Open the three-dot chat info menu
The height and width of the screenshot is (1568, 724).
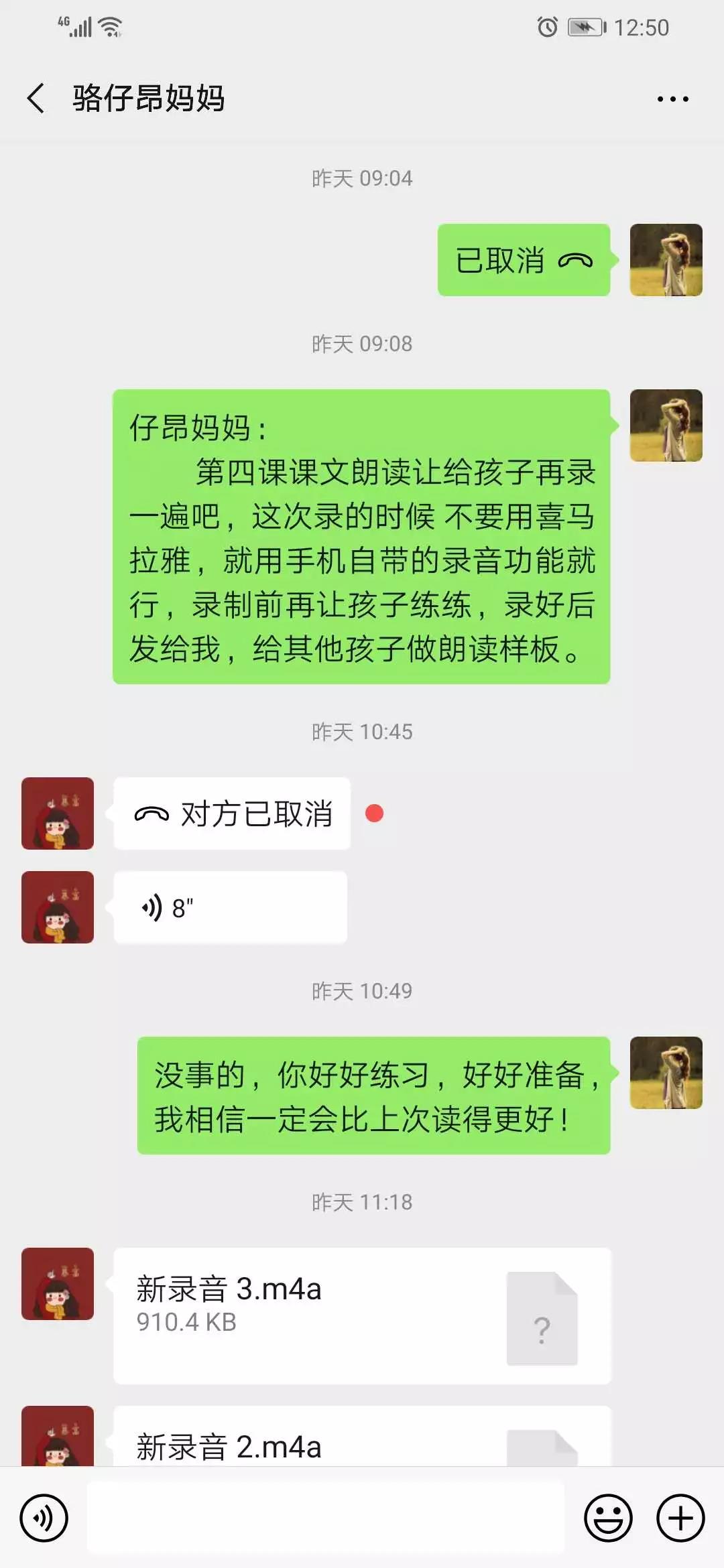(x=672, y=99)
